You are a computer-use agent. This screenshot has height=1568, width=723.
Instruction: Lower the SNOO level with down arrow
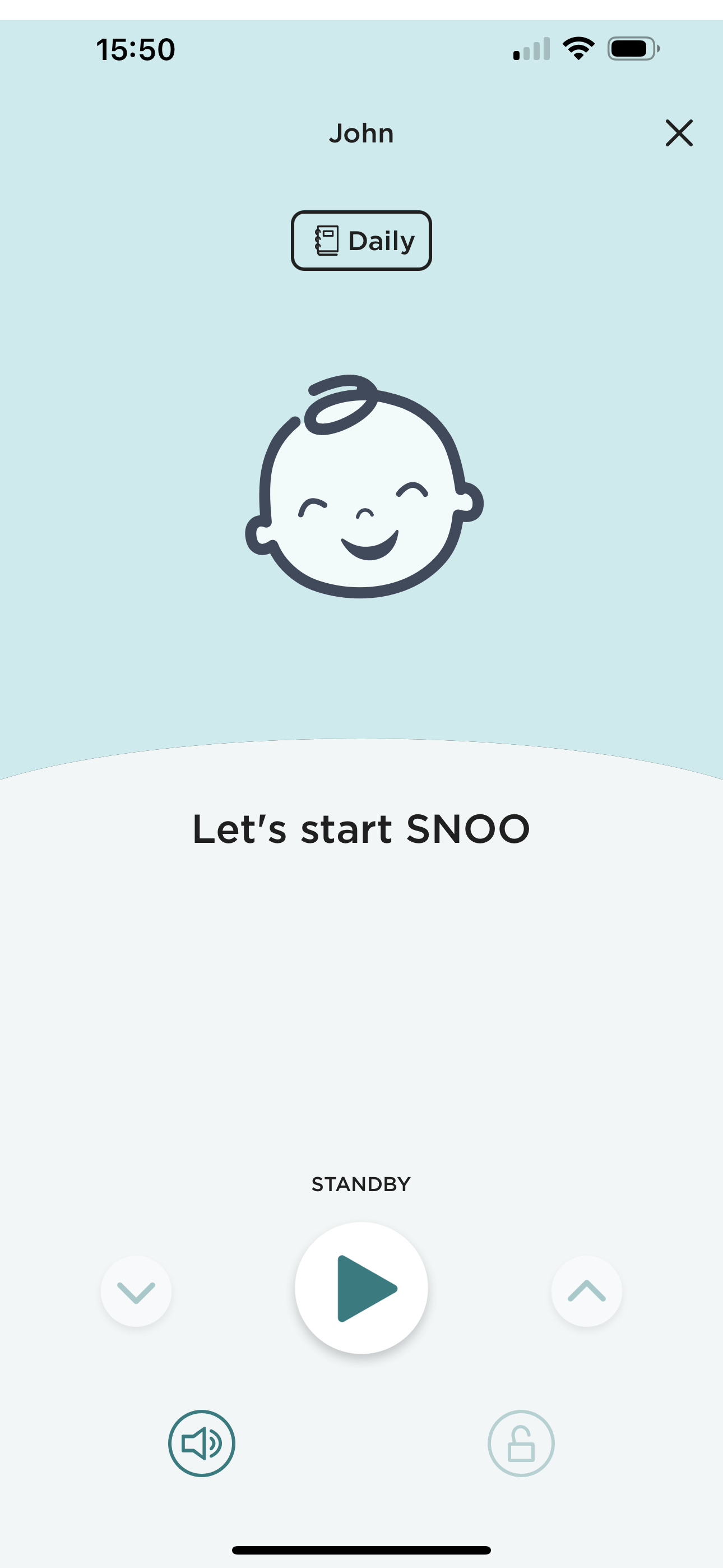click(x=136, y=1291)
